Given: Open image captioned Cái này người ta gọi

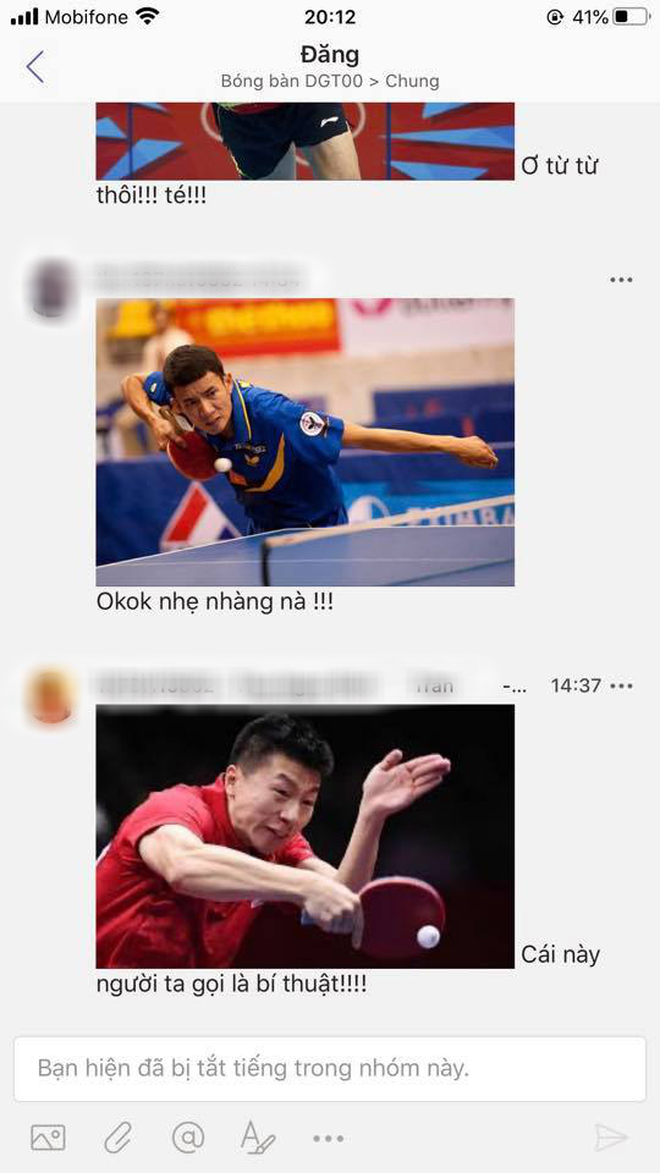Looking at the screenshot, I should (305, 836).
